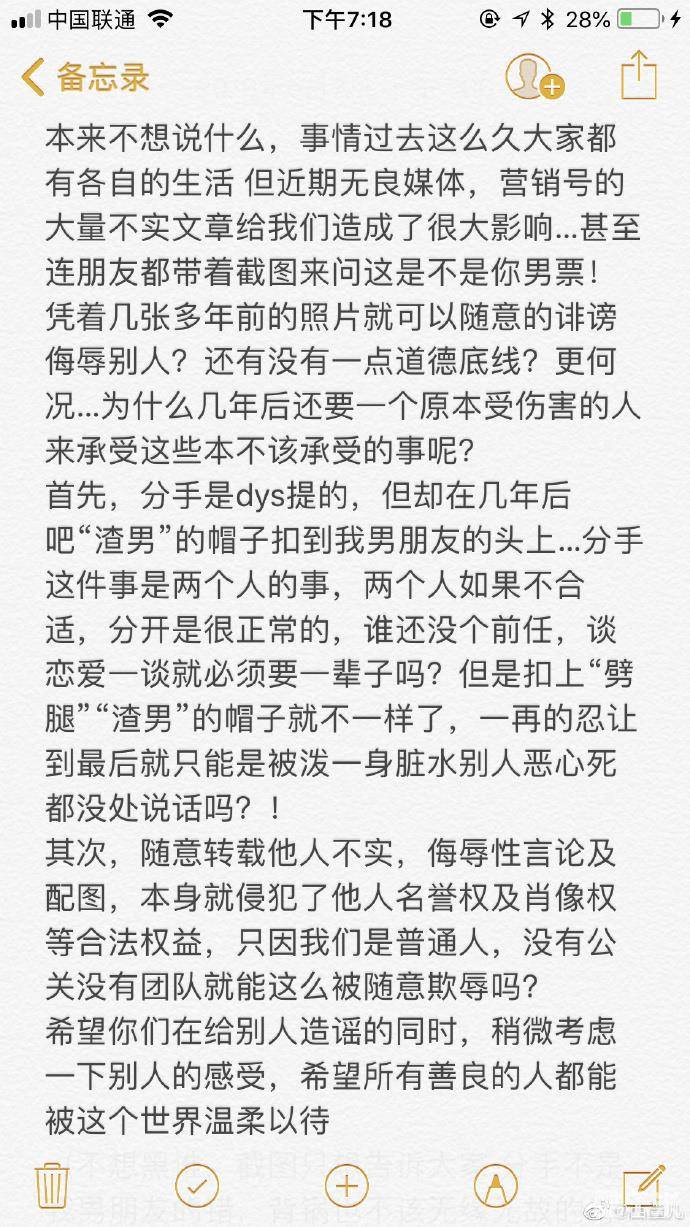The width and height of the screenshot is (690, 1227).
Task: Delete this note with trash icon
Action: coord(50,1186)
